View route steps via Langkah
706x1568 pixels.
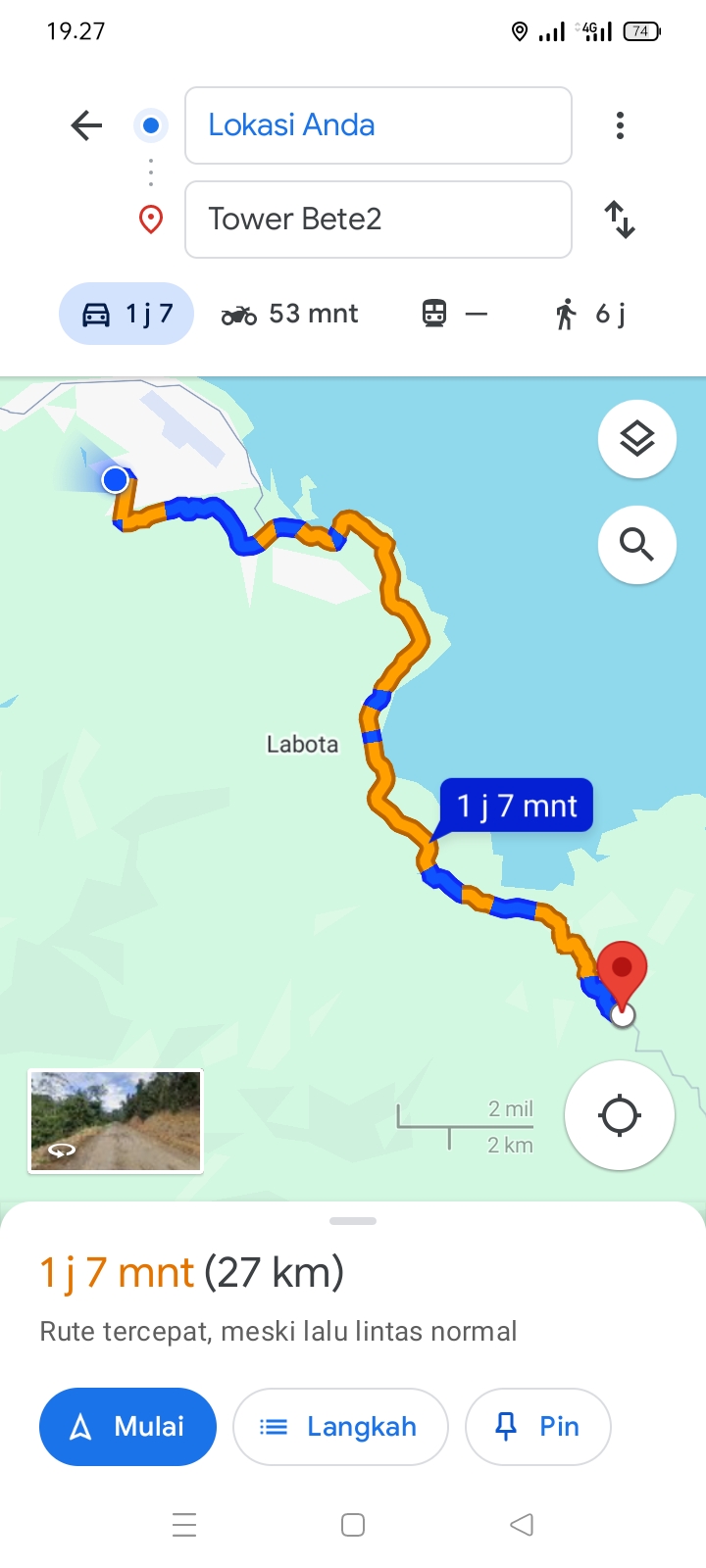[340, 1427]
